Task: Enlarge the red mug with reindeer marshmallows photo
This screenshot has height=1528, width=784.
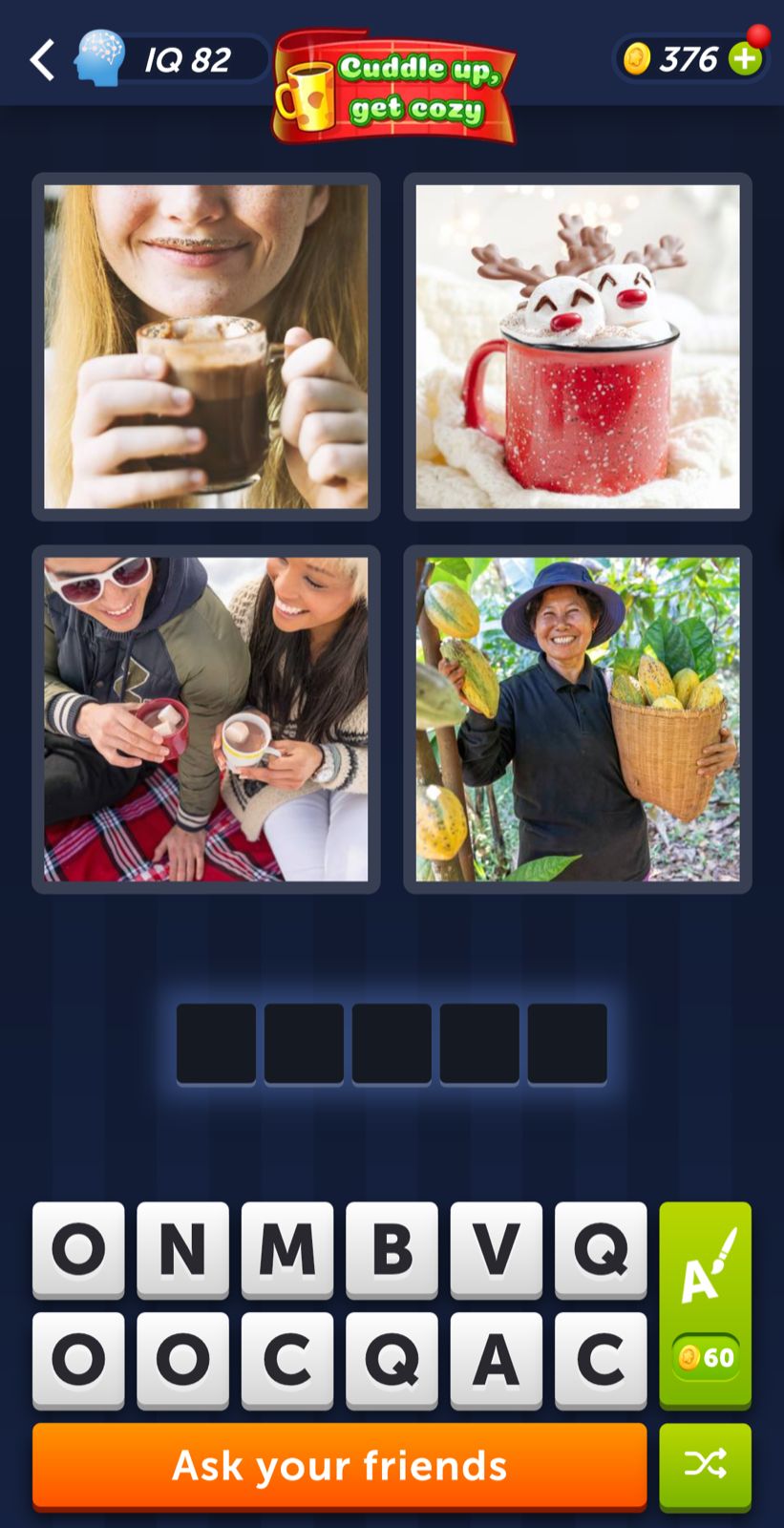Action: tap(578, 347)
